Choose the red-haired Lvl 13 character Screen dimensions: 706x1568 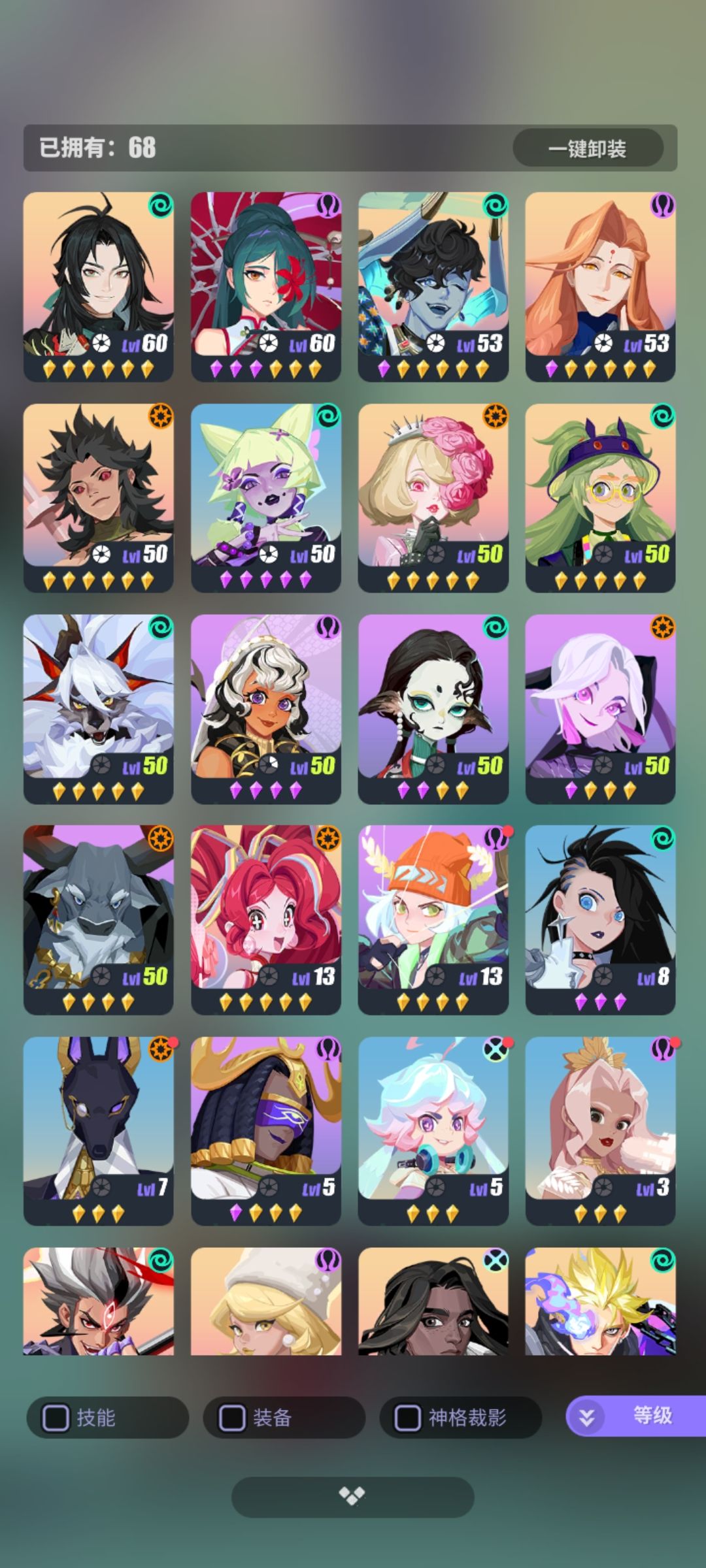coord(266,920)
